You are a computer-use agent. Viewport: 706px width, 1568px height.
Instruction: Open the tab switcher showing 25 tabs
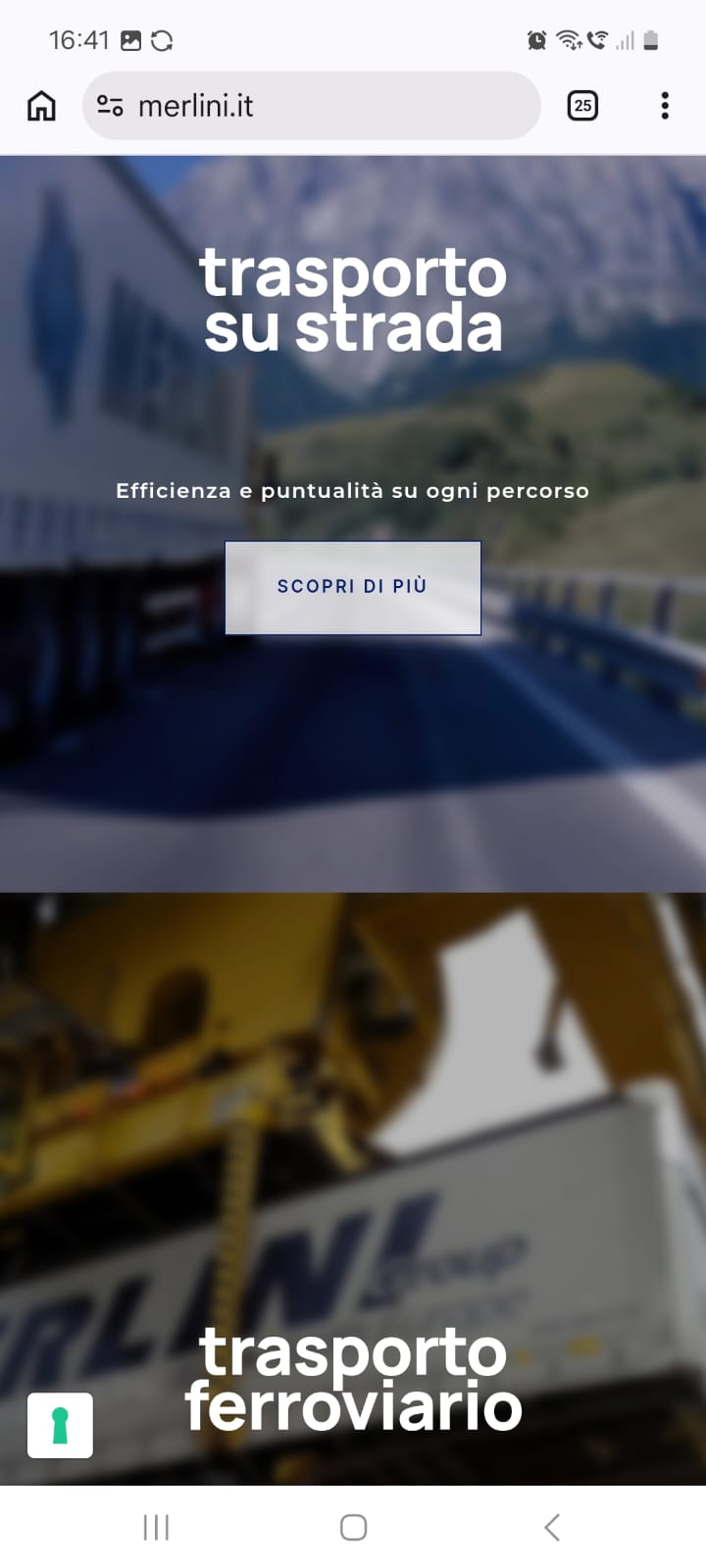582,106
